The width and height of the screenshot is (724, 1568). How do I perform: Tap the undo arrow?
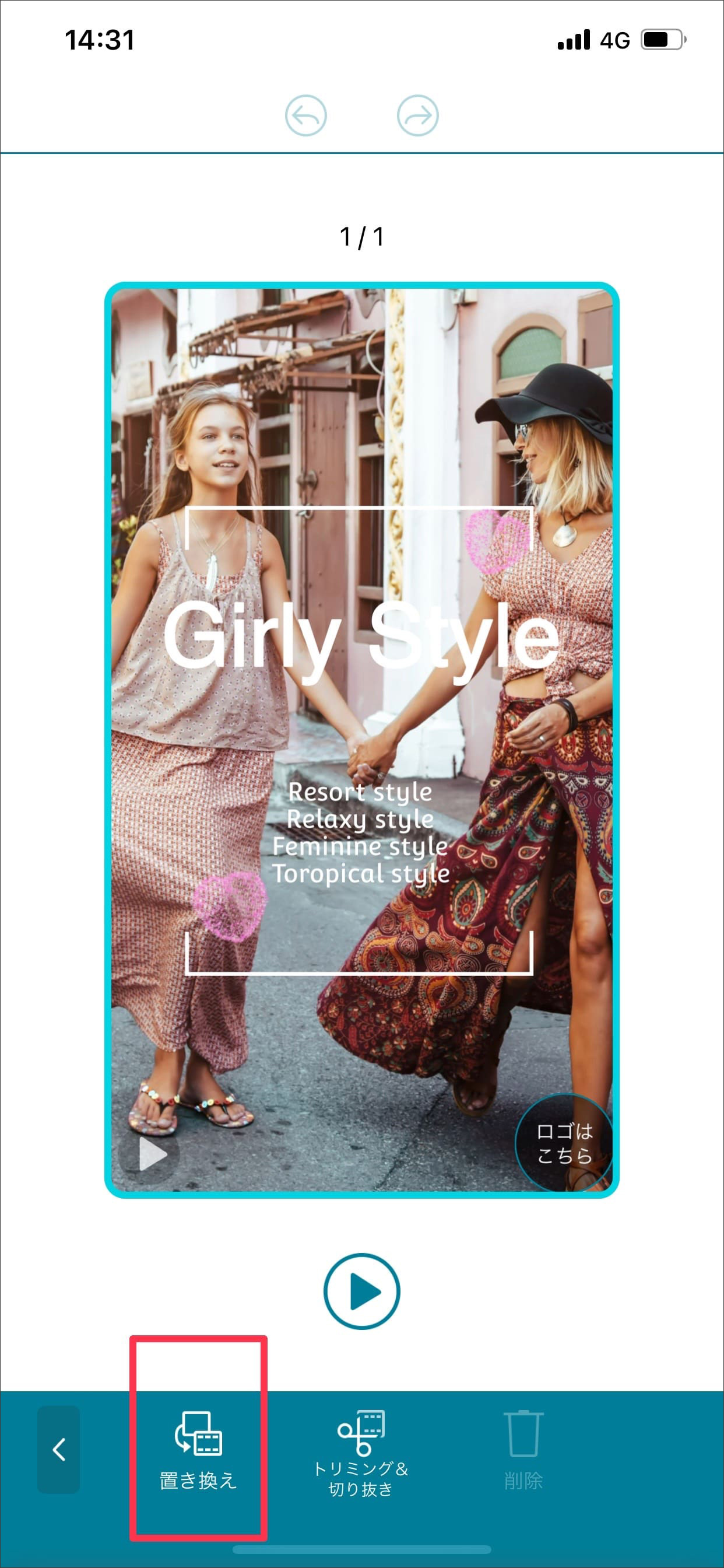(305, 115)
